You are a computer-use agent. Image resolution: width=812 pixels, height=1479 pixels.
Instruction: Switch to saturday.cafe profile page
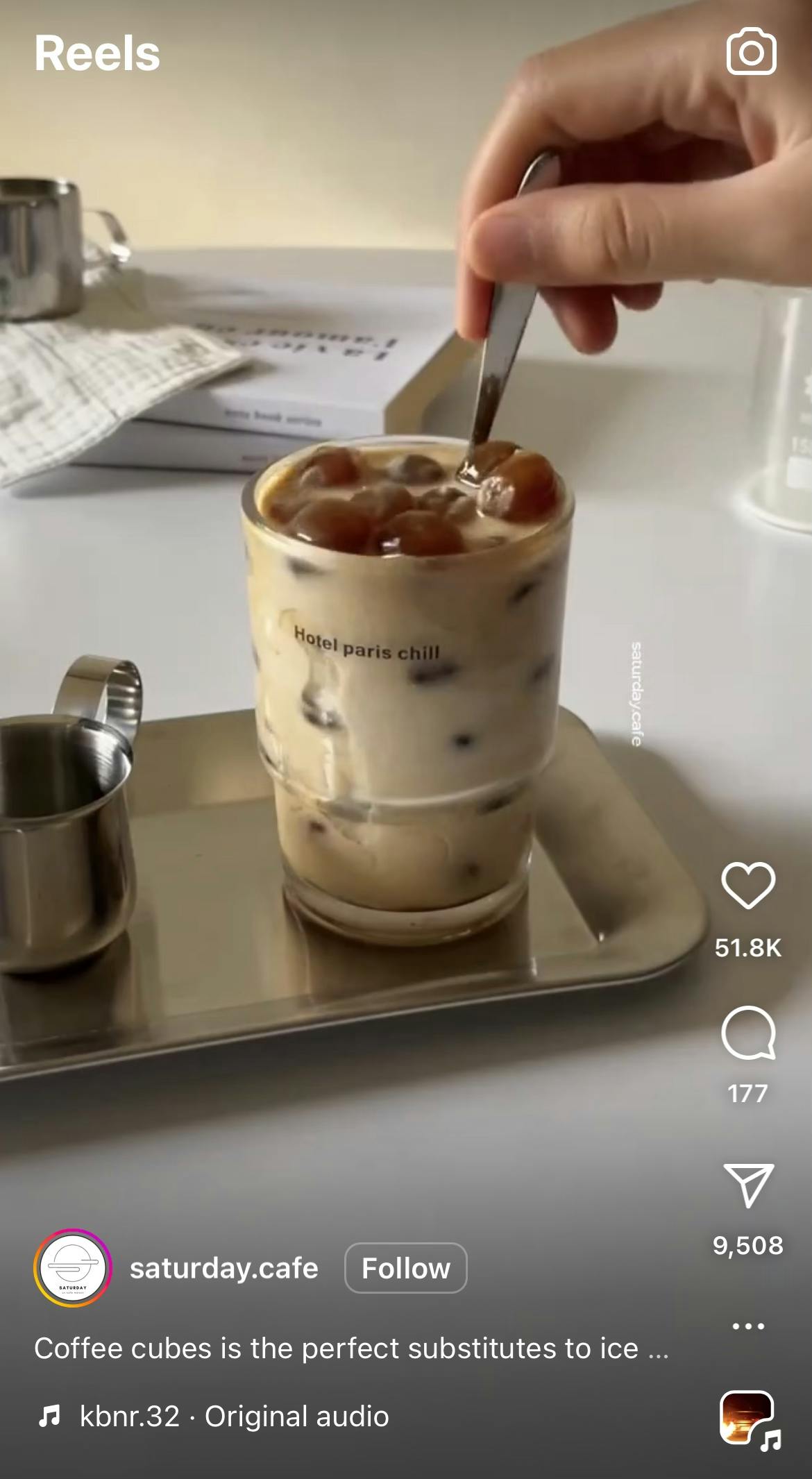click(223, 1267)
